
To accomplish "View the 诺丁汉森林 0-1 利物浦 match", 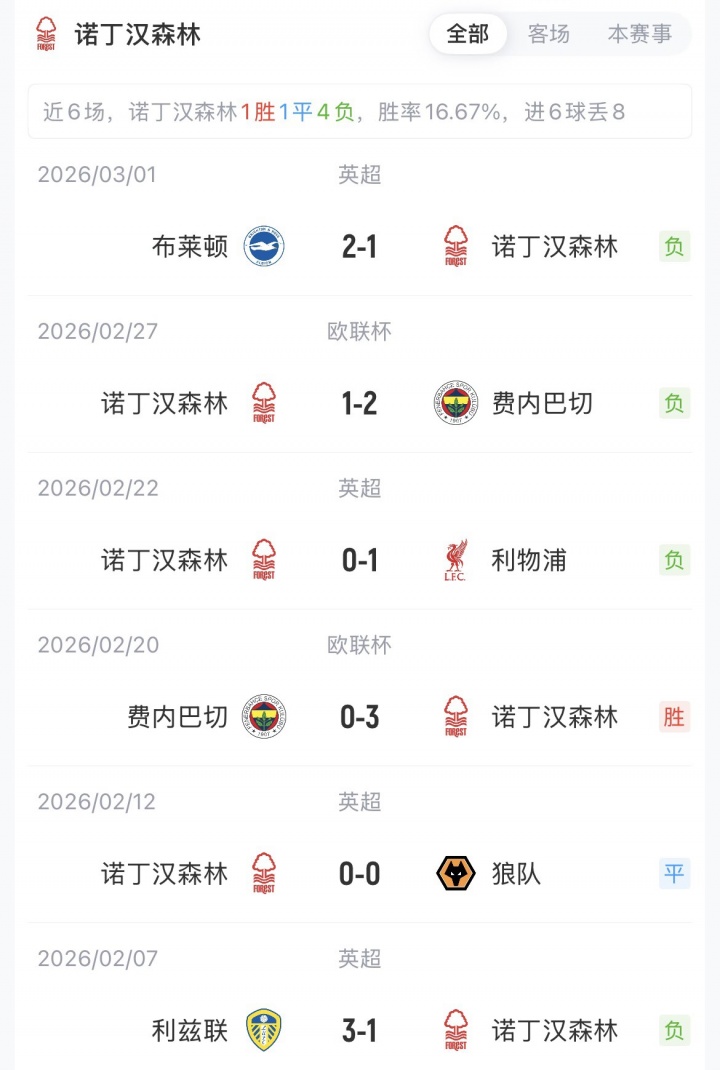I will click(359, 560).
